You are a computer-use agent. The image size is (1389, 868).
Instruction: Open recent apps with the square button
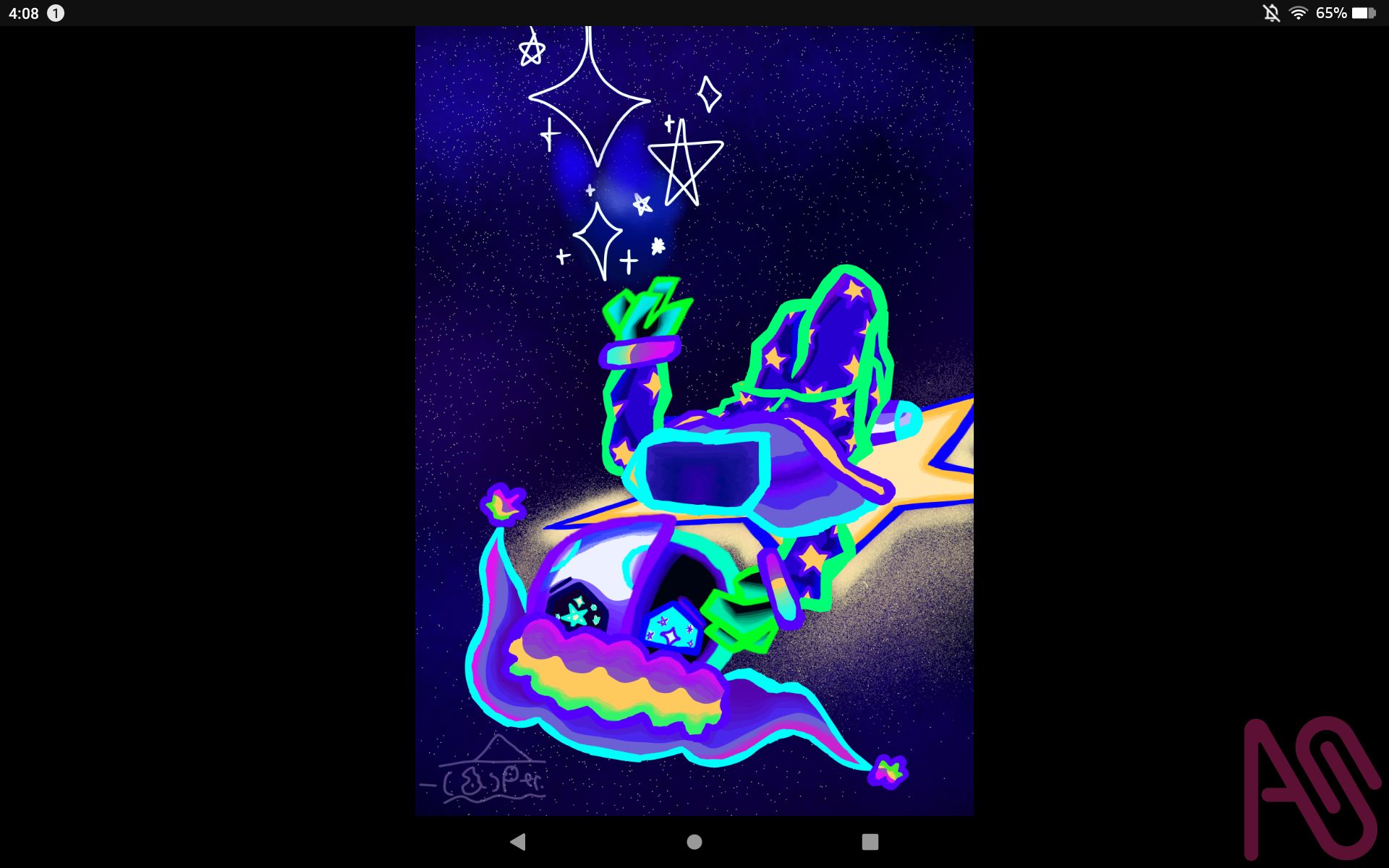coord(870,841)
